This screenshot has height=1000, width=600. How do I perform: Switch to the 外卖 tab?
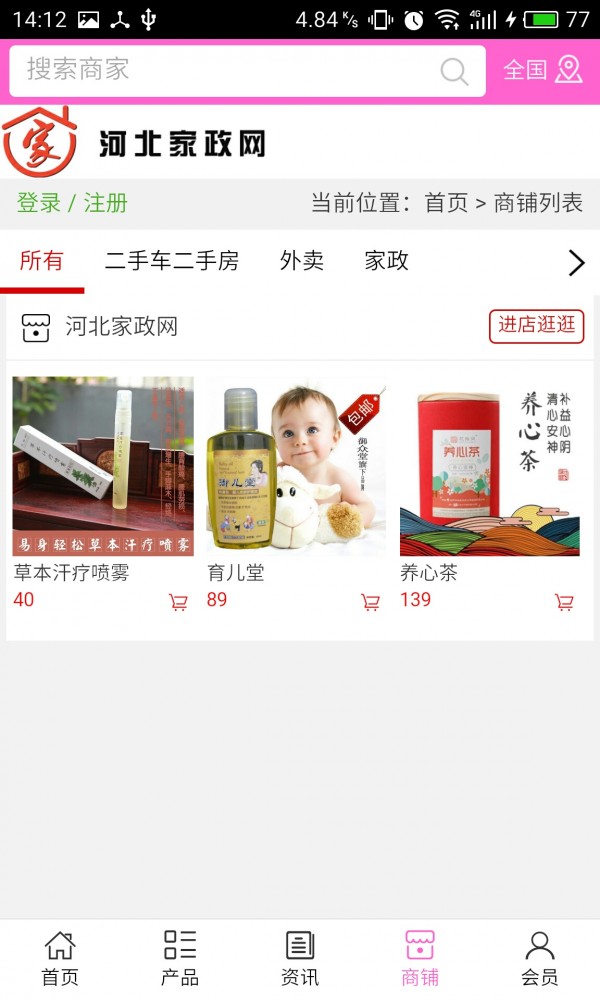point(302,261)
